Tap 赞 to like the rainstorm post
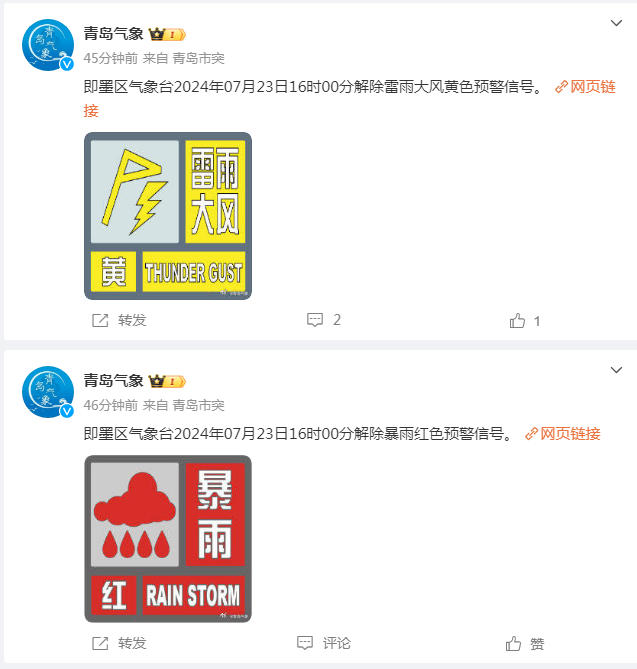The height and width of the screenshot is (669, 637). pos(526,643)
